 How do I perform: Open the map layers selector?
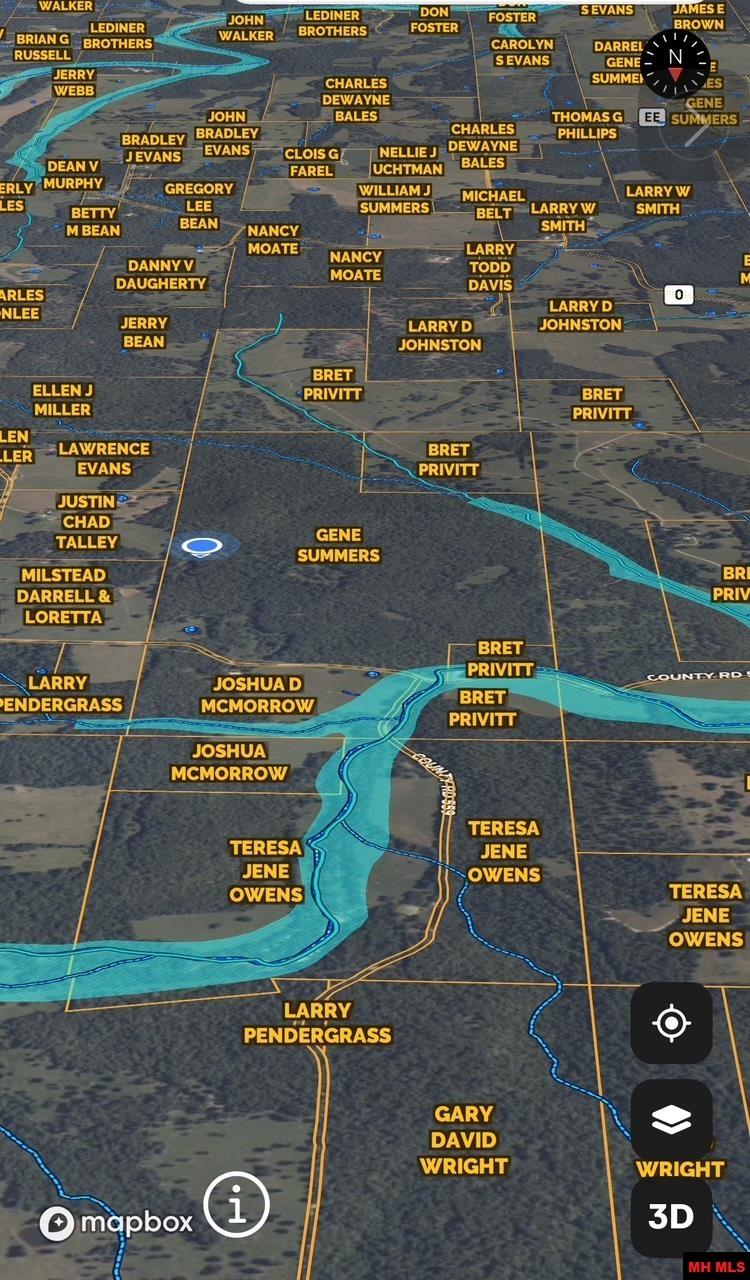(x=671, y=1121)
